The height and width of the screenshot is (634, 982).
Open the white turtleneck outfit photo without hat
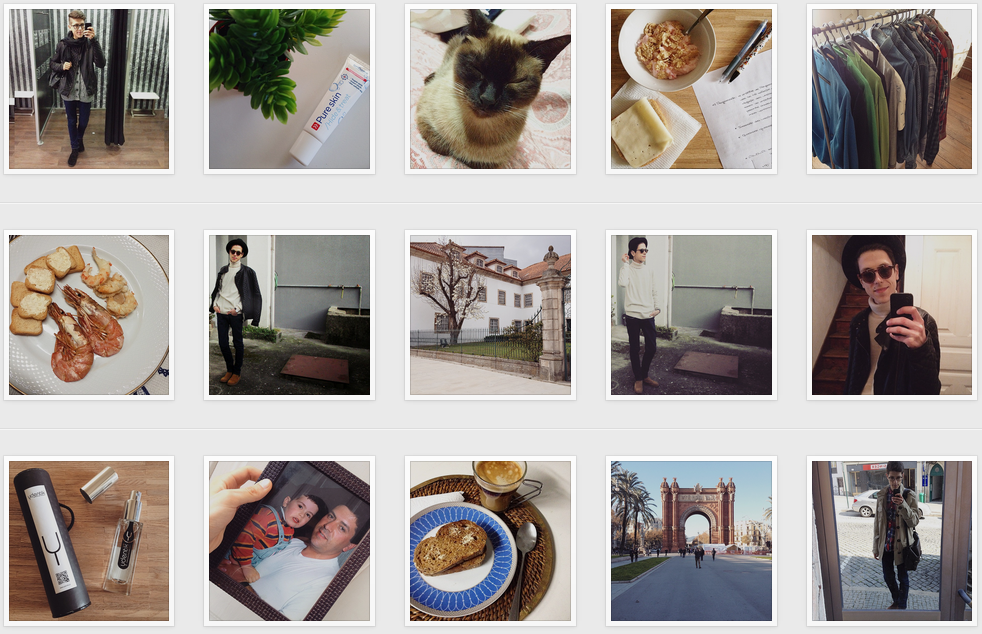click(691, 315)
